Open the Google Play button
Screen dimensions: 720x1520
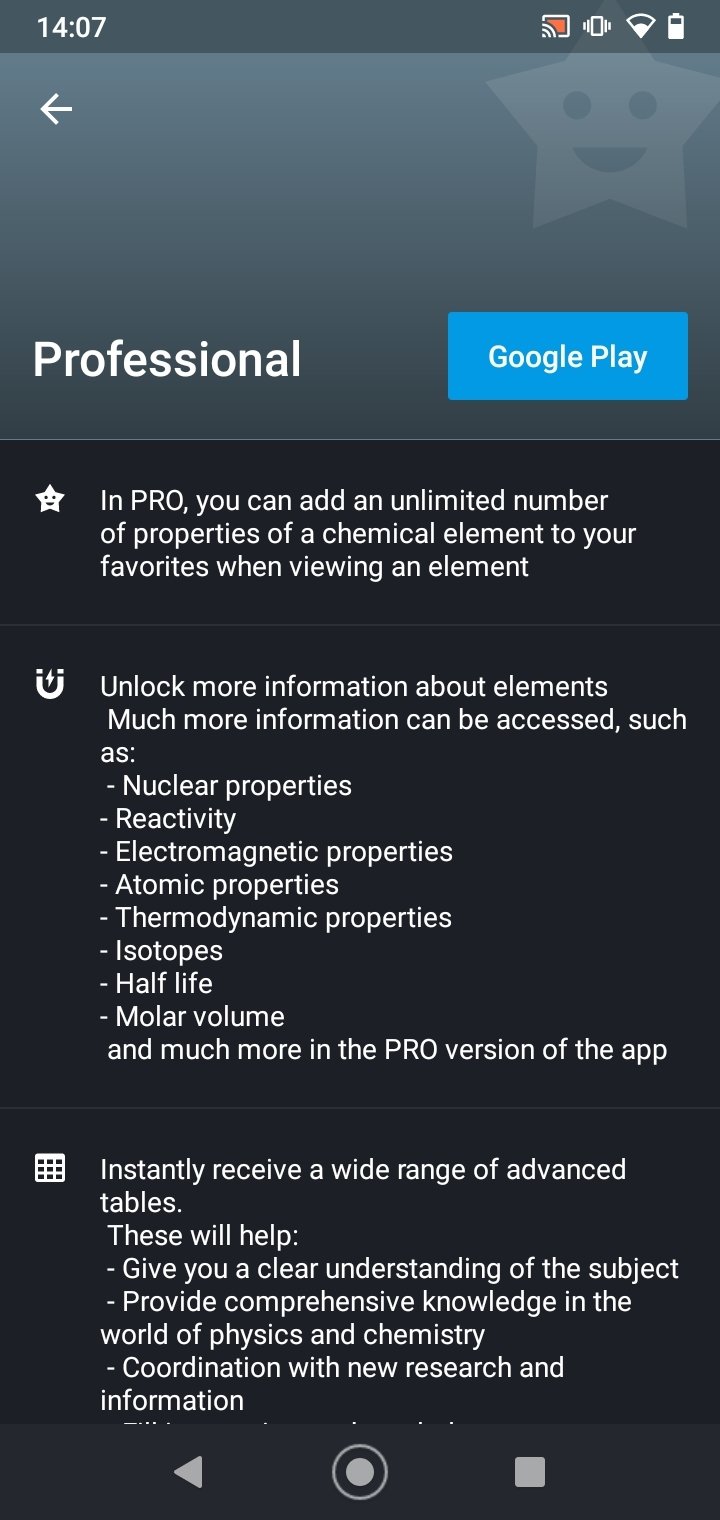[x=567, y=356]
